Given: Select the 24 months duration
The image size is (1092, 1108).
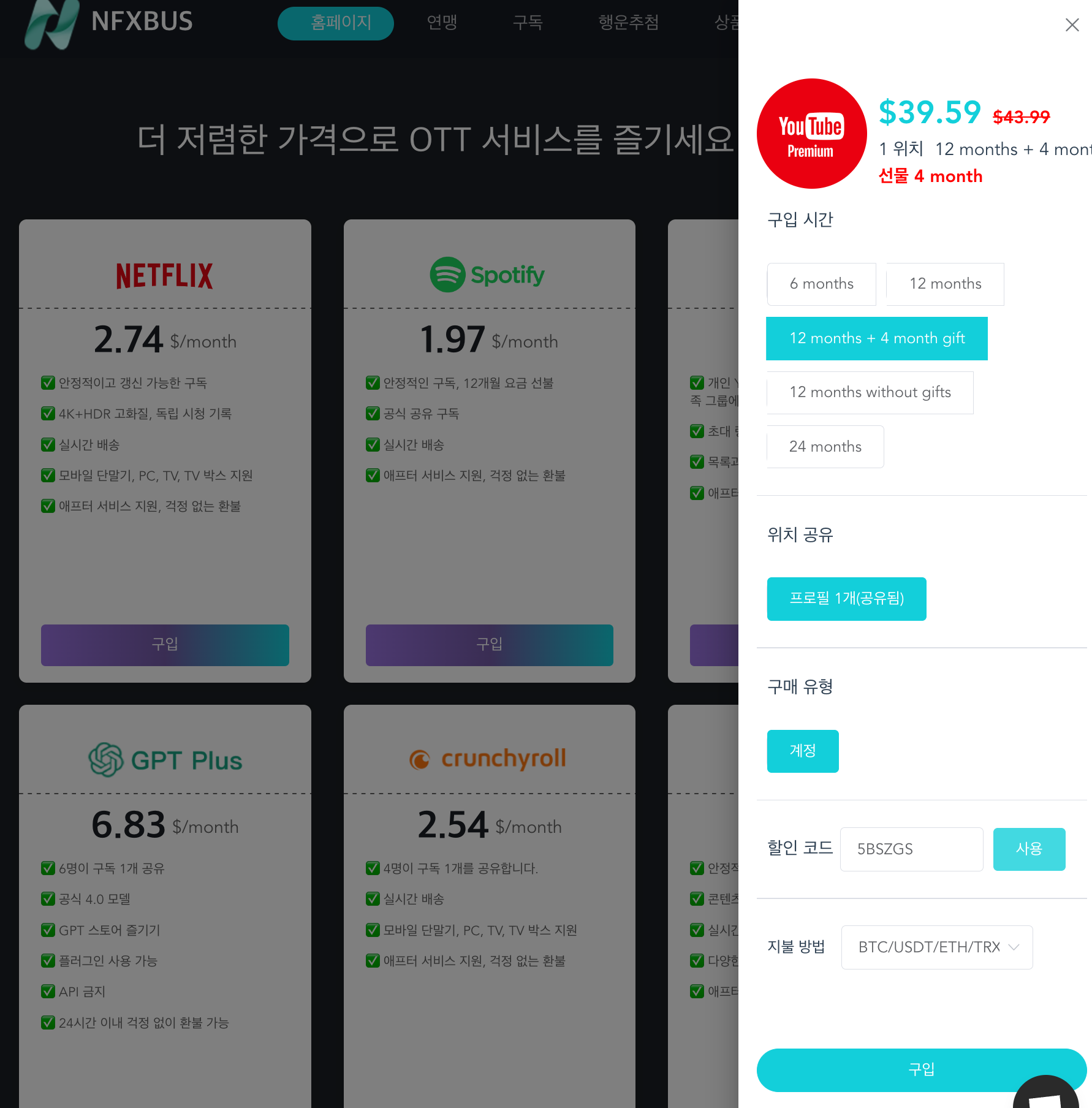Looking at the screenshot, I should click(x=825, y=447).
